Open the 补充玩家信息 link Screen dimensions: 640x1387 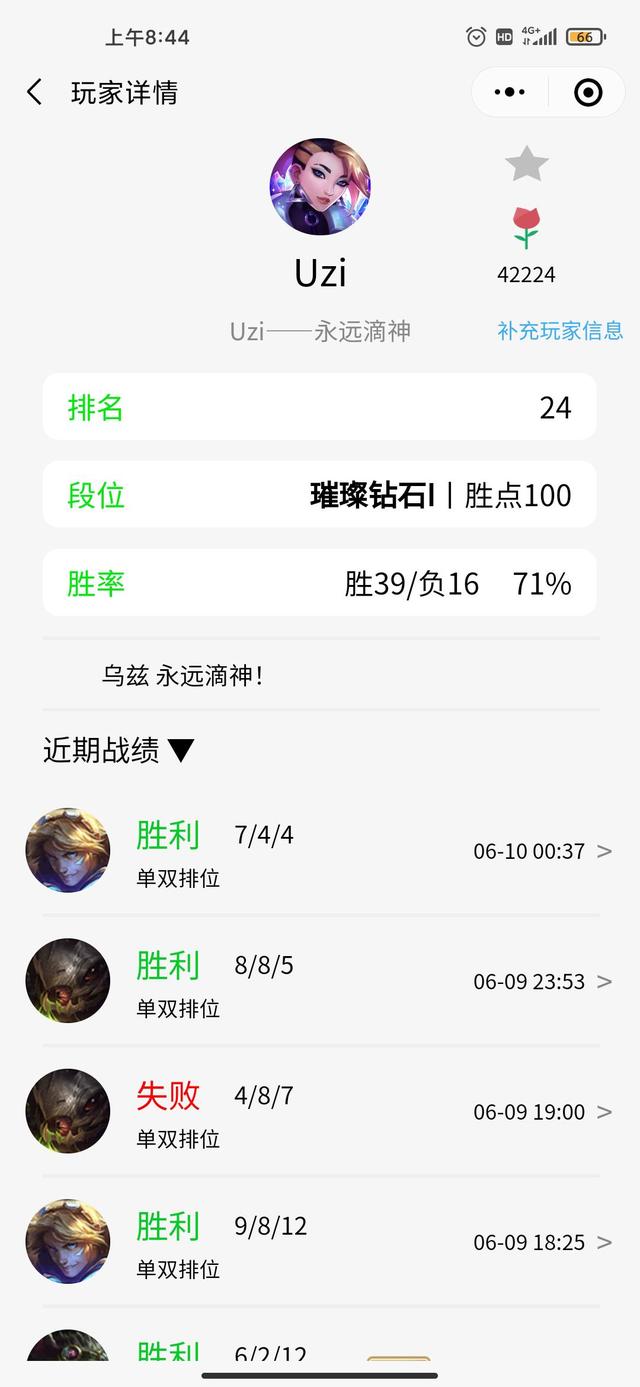pos(560,331)
